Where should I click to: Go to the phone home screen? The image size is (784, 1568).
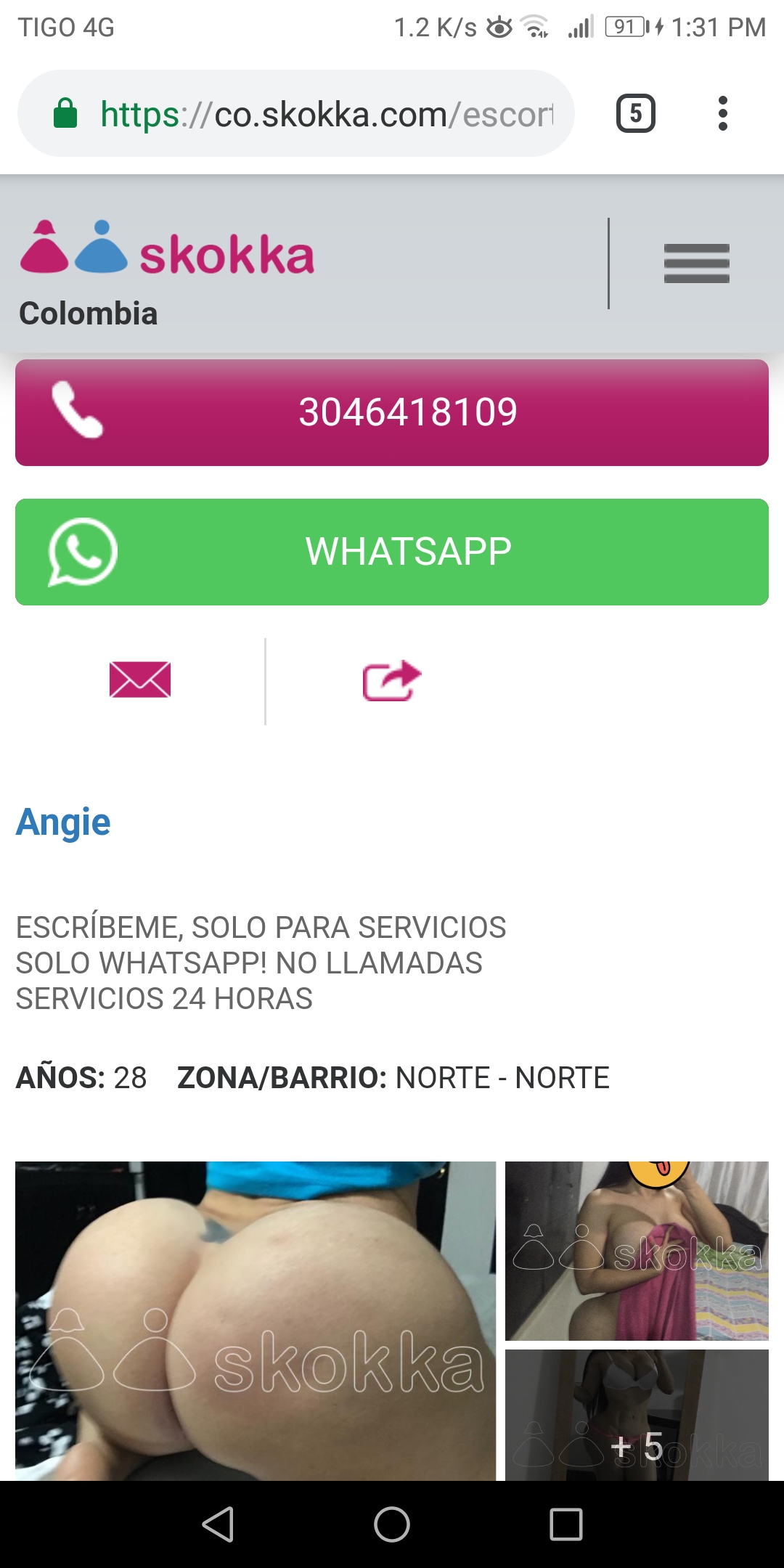point(392,1524)
